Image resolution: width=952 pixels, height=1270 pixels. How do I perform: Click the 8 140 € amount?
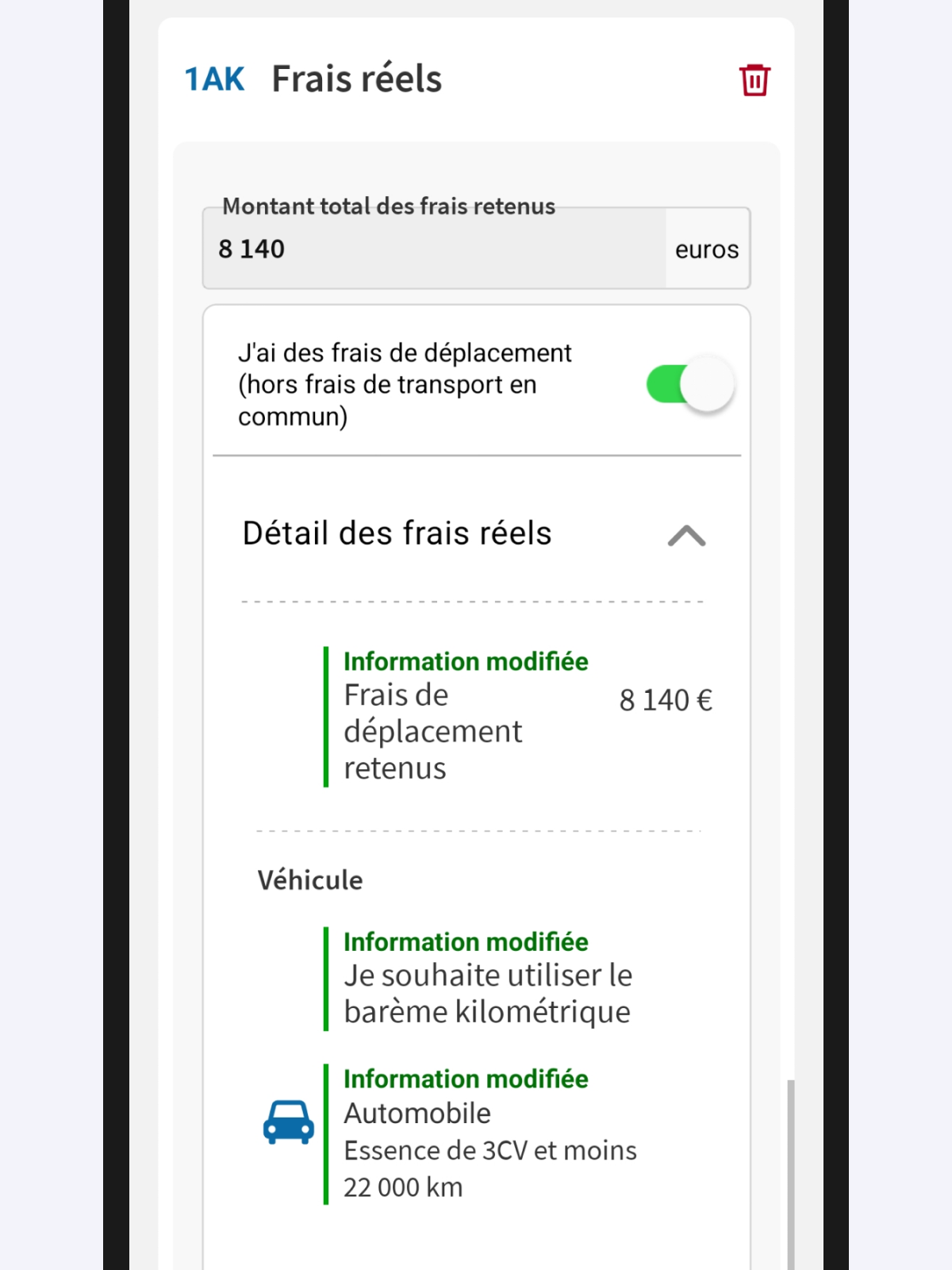tap(666, 700)
